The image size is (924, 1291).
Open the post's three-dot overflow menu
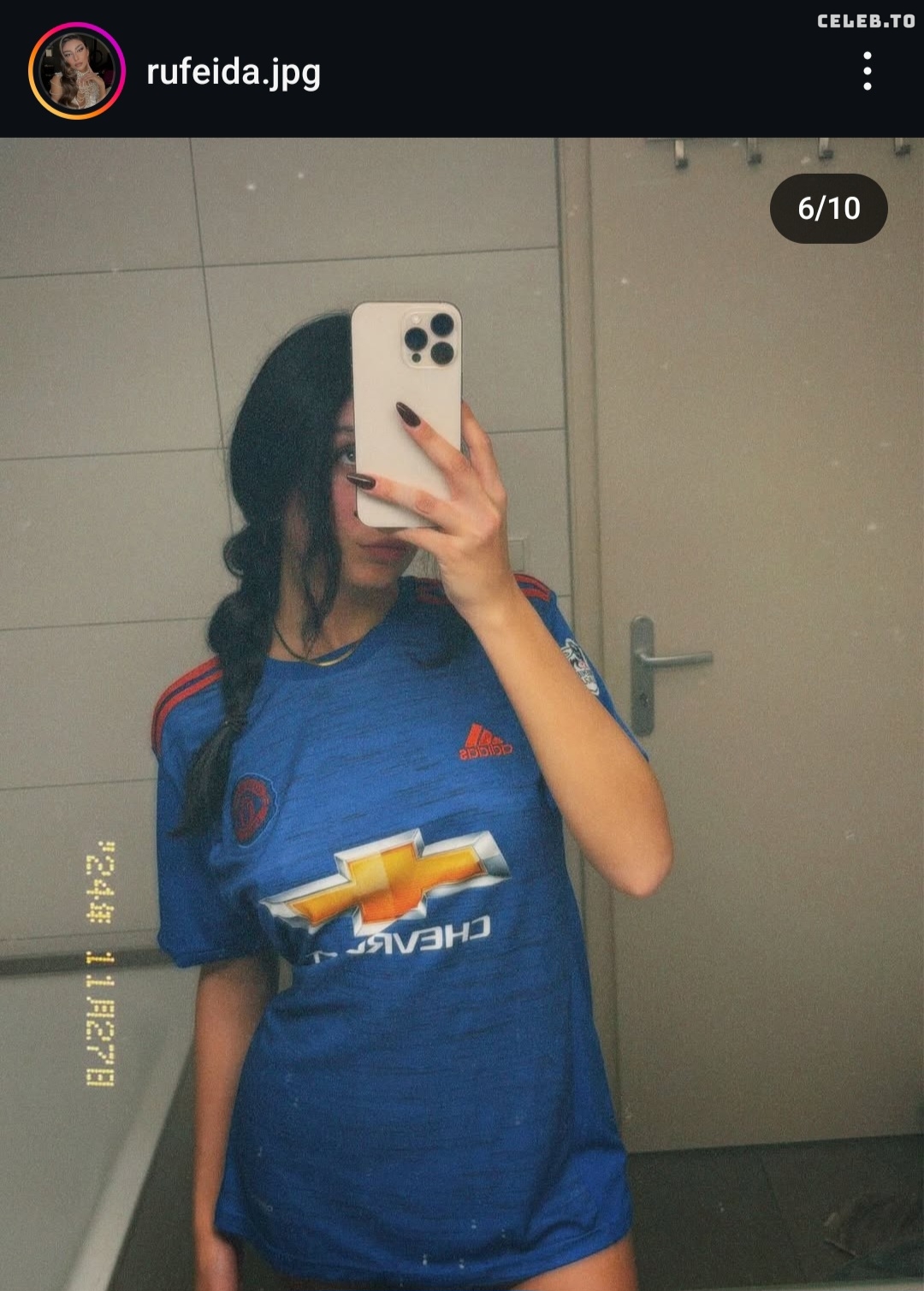[867, 71]
